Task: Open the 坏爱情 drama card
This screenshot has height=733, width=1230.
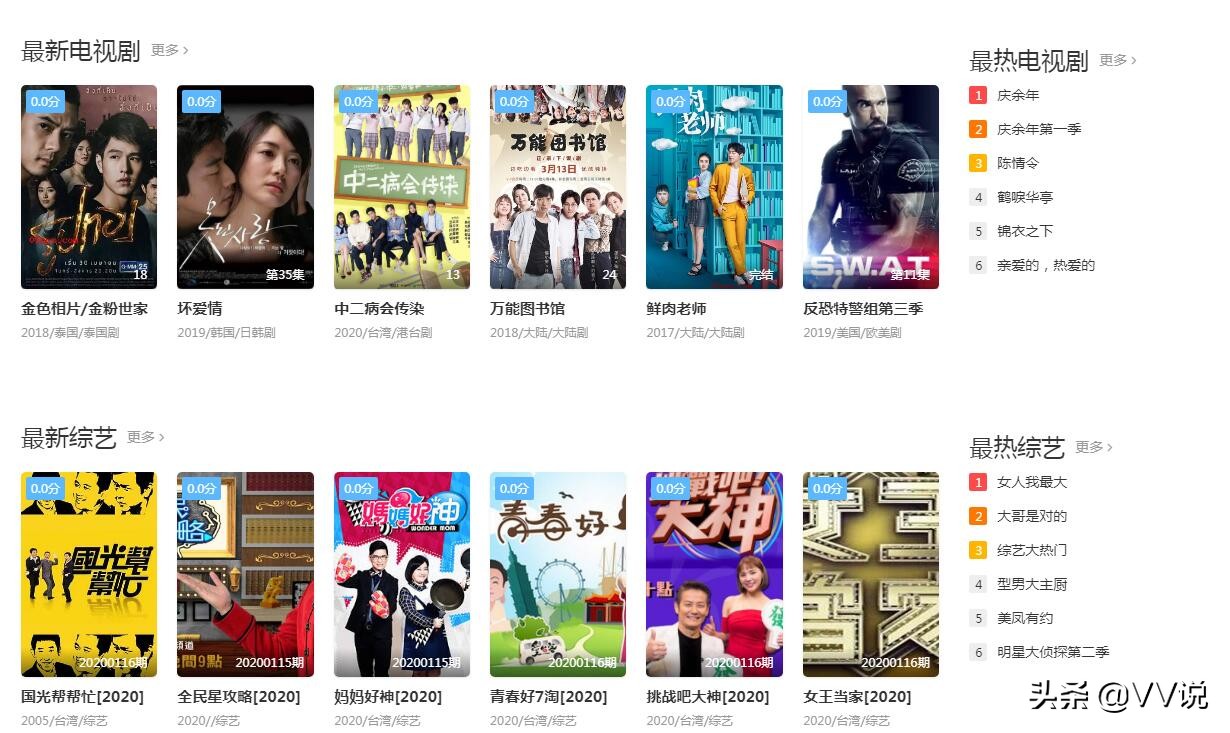Action: 245,187
